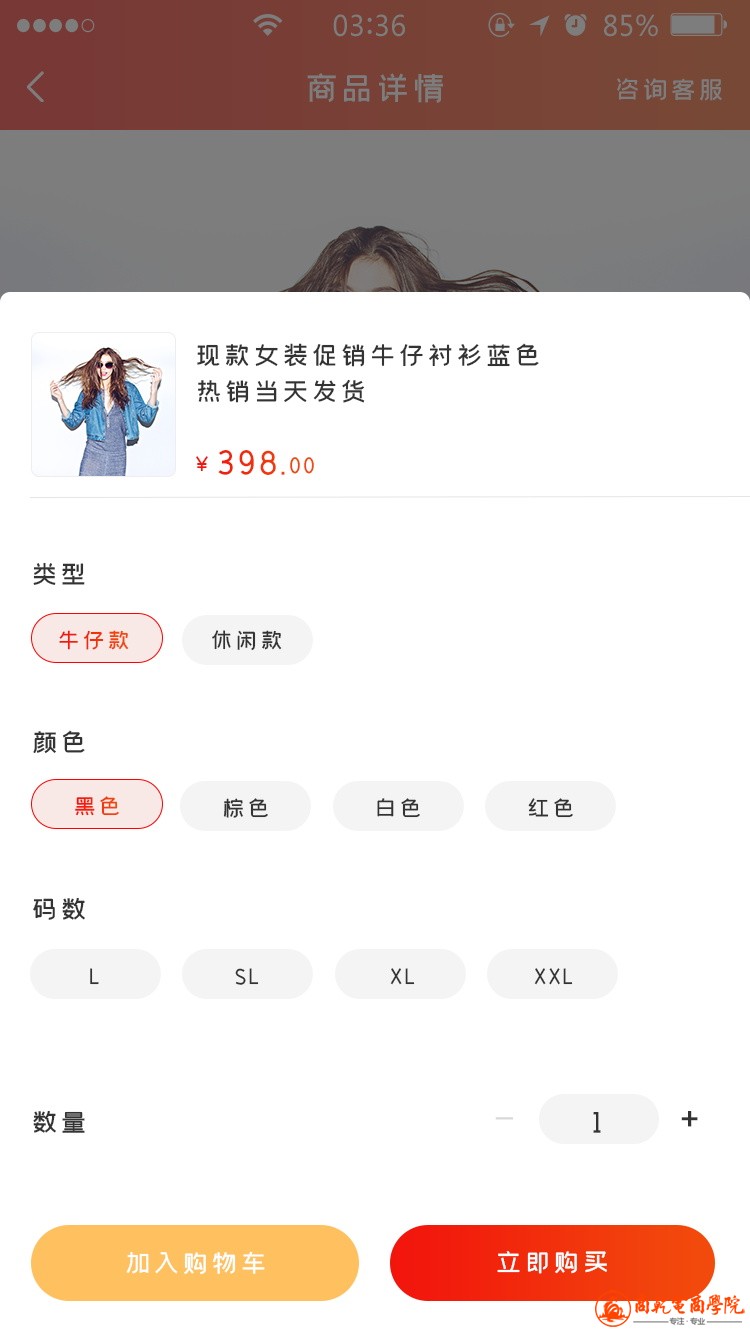This screenshot has height=1334, width=750.
Task: Choose the 休闲款 type option
Action: pos(247,640)
